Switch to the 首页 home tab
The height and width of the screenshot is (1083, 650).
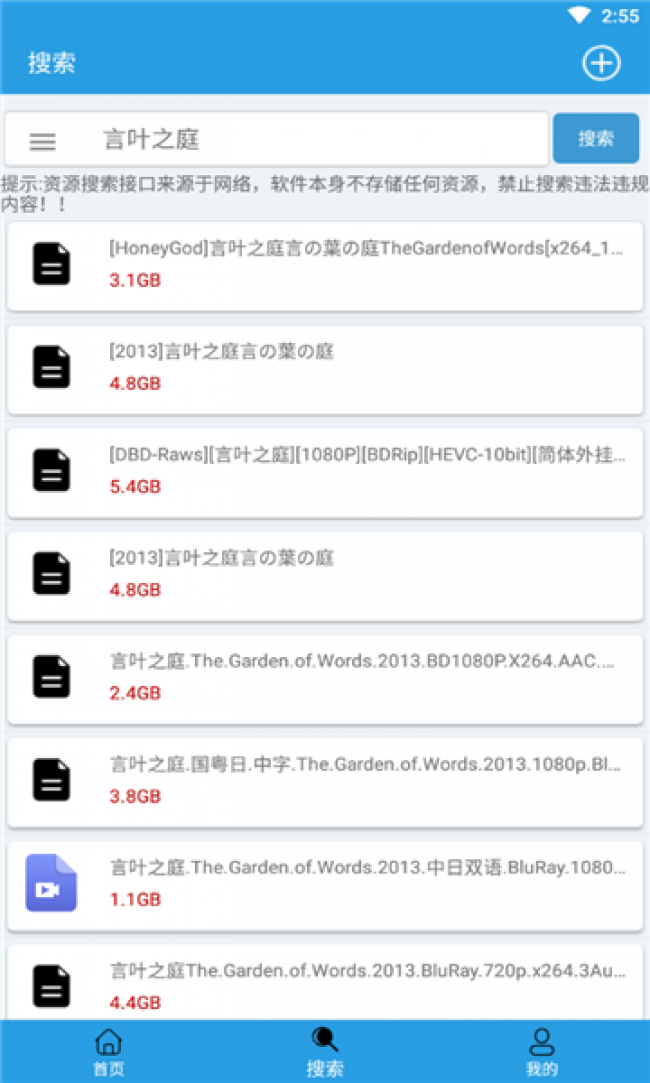pos(108,1052)
